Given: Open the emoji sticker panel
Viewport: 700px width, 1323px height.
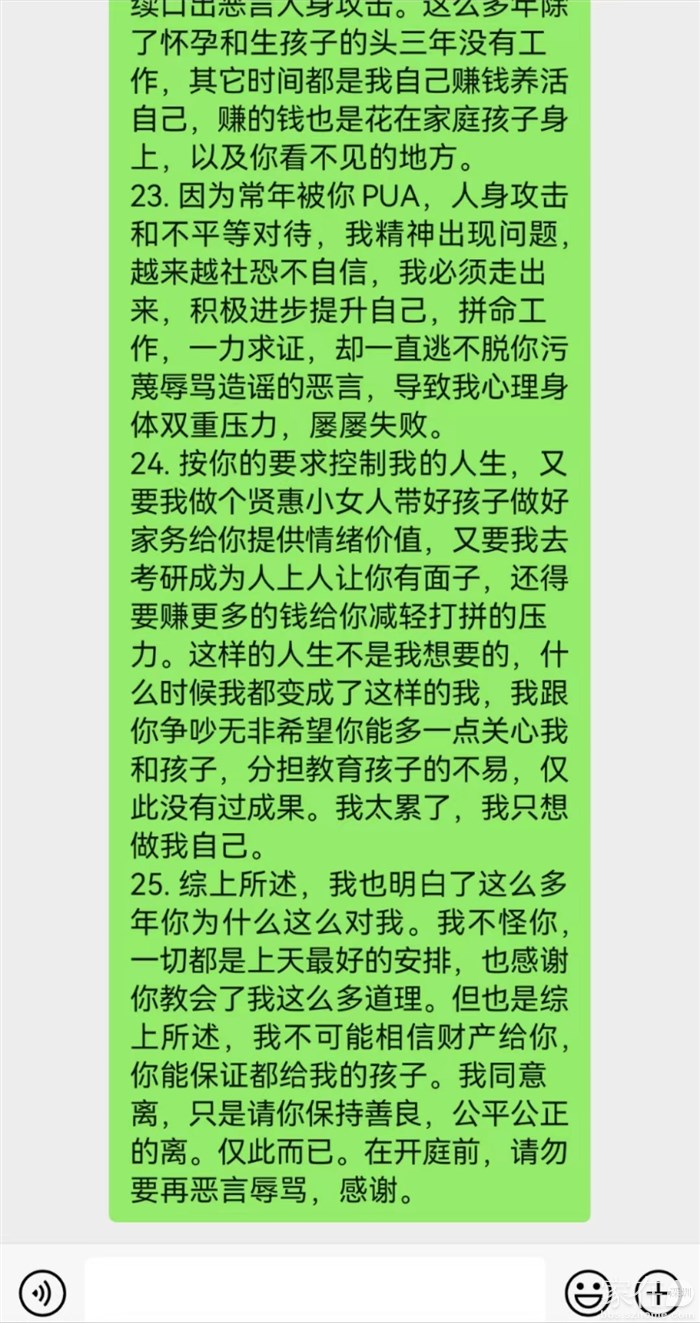Looking at the screenshot, I should click(588, 1291).
